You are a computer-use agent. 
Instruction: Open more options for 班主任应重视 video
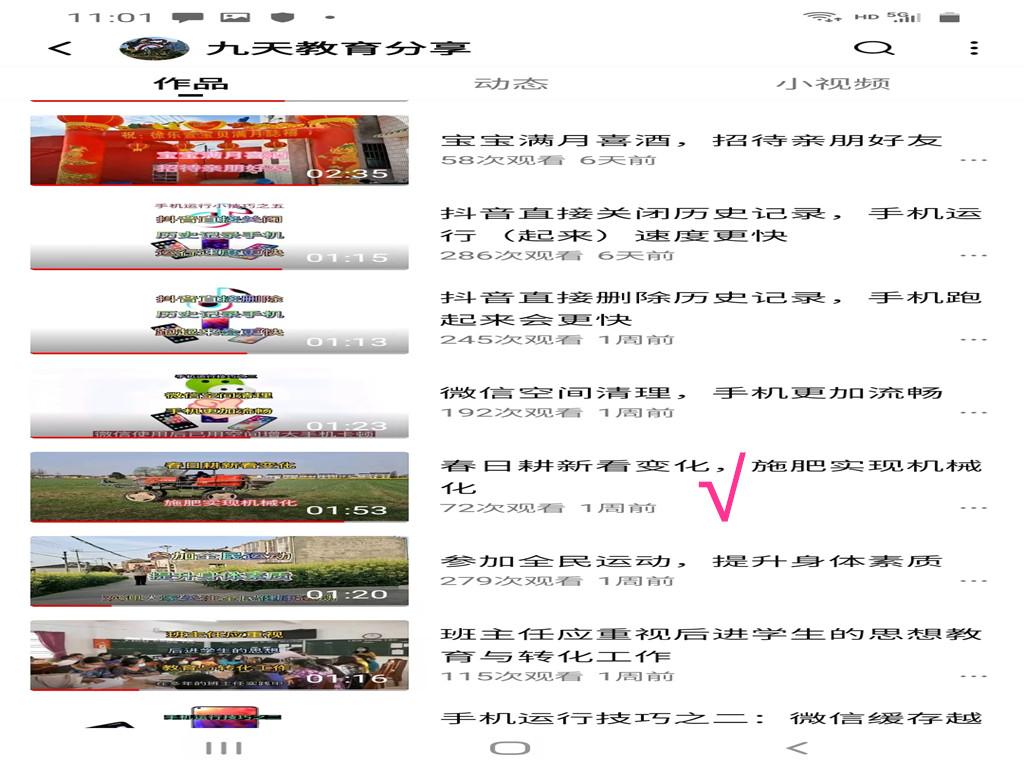(973, 676)
